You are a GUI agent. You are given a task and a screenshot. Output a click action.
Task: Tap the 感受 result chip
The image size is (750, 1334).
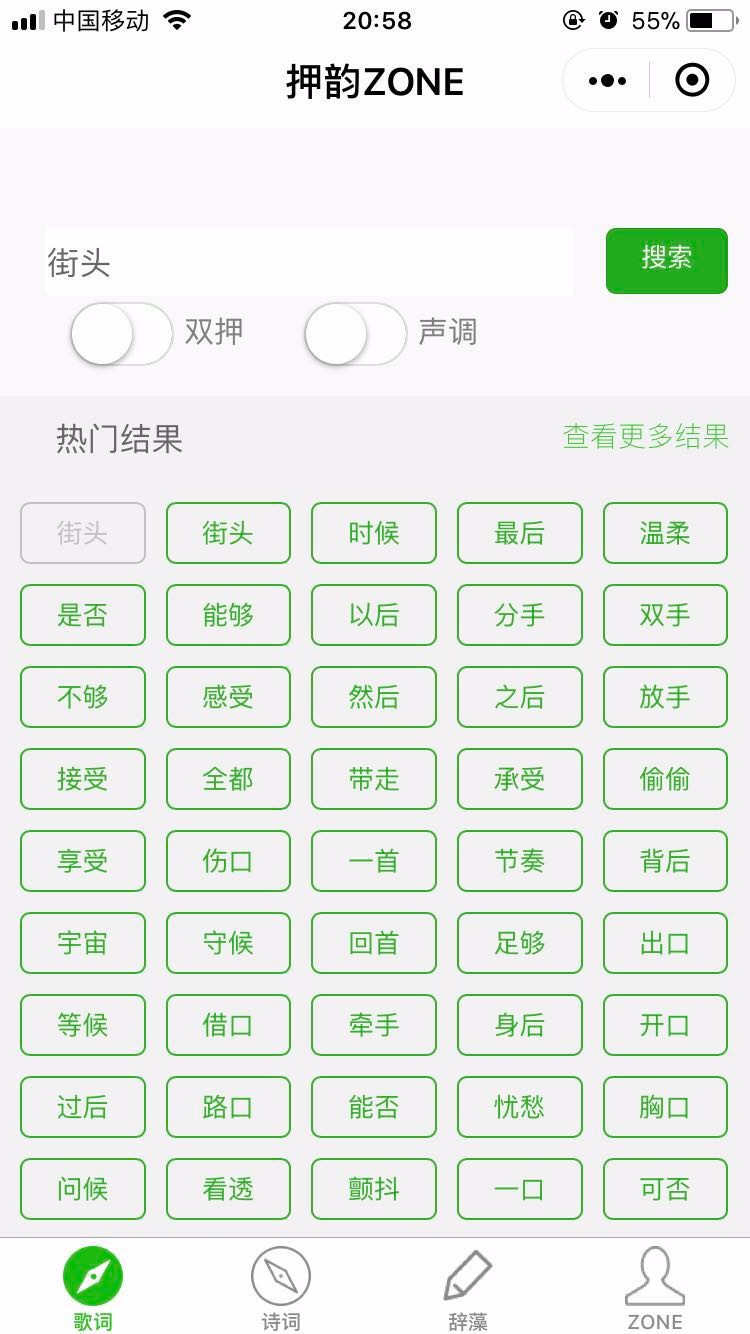pos(228,697)
